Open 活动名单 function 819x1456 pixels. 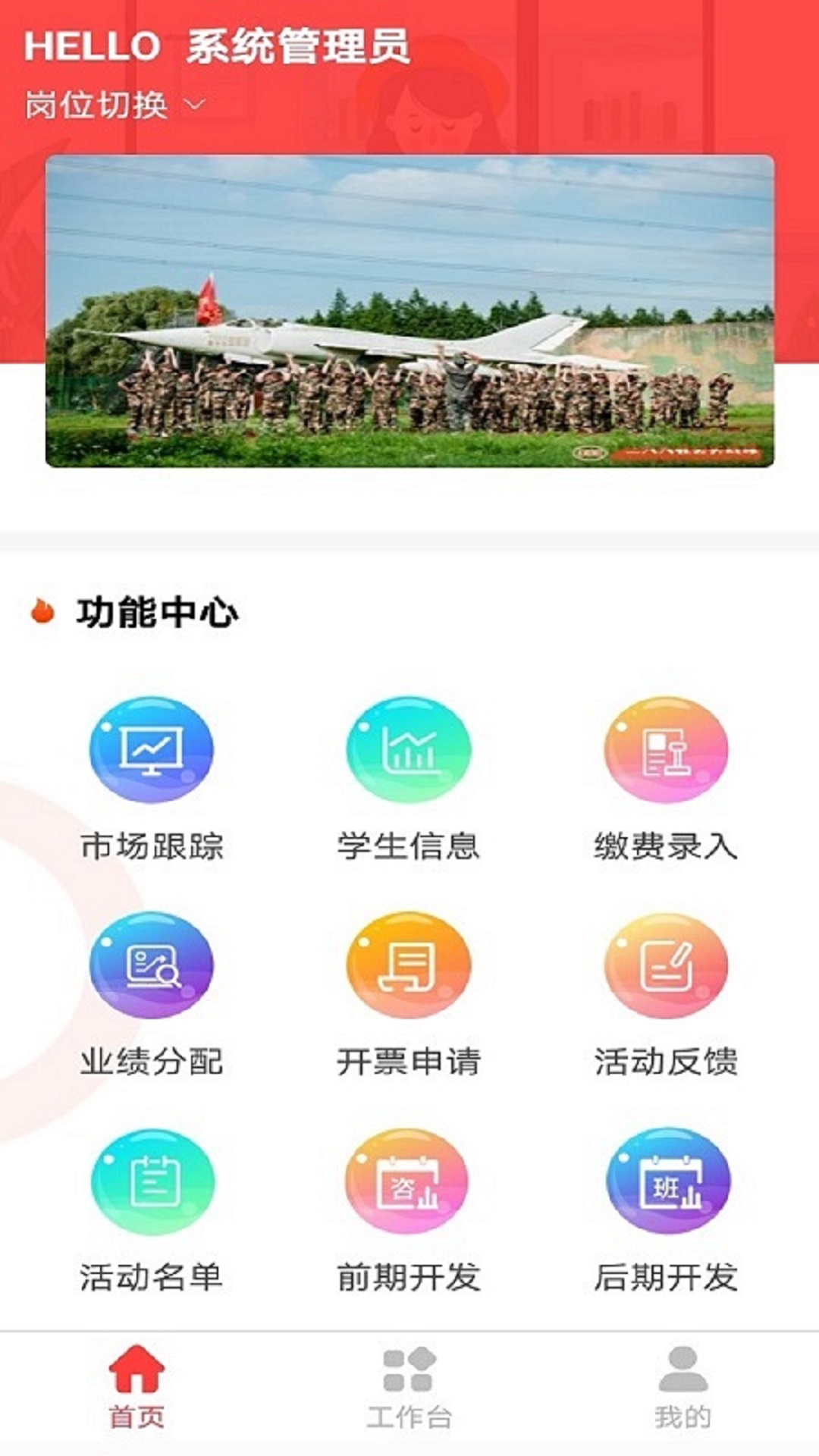[x=152, y=1210]
